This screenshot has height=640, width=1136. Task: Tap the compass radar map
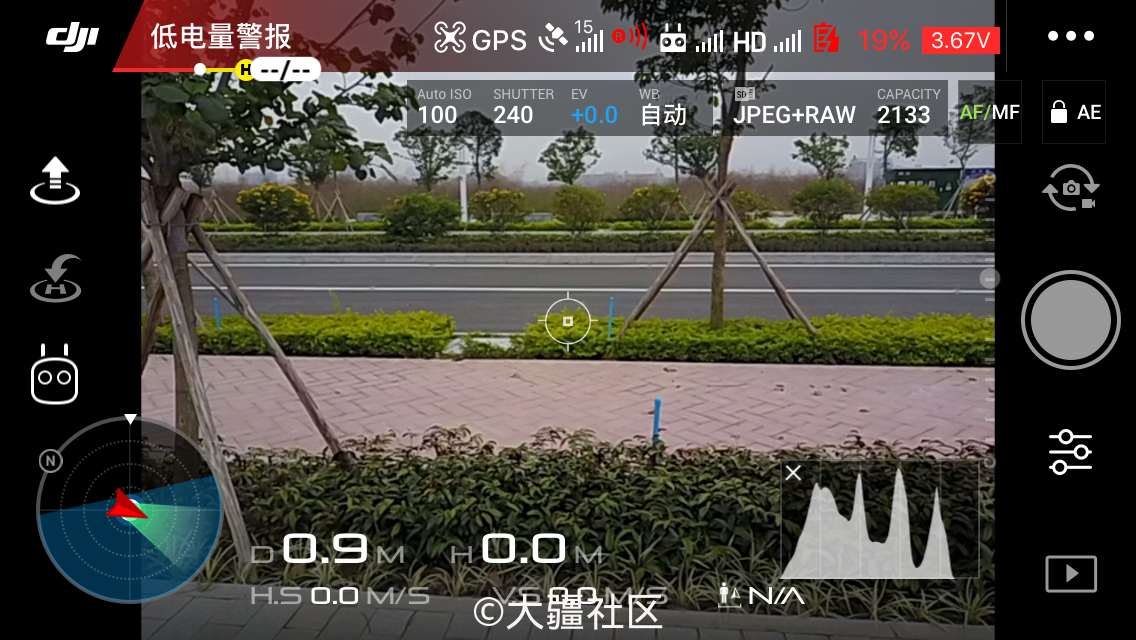click(x=130, y=510)
